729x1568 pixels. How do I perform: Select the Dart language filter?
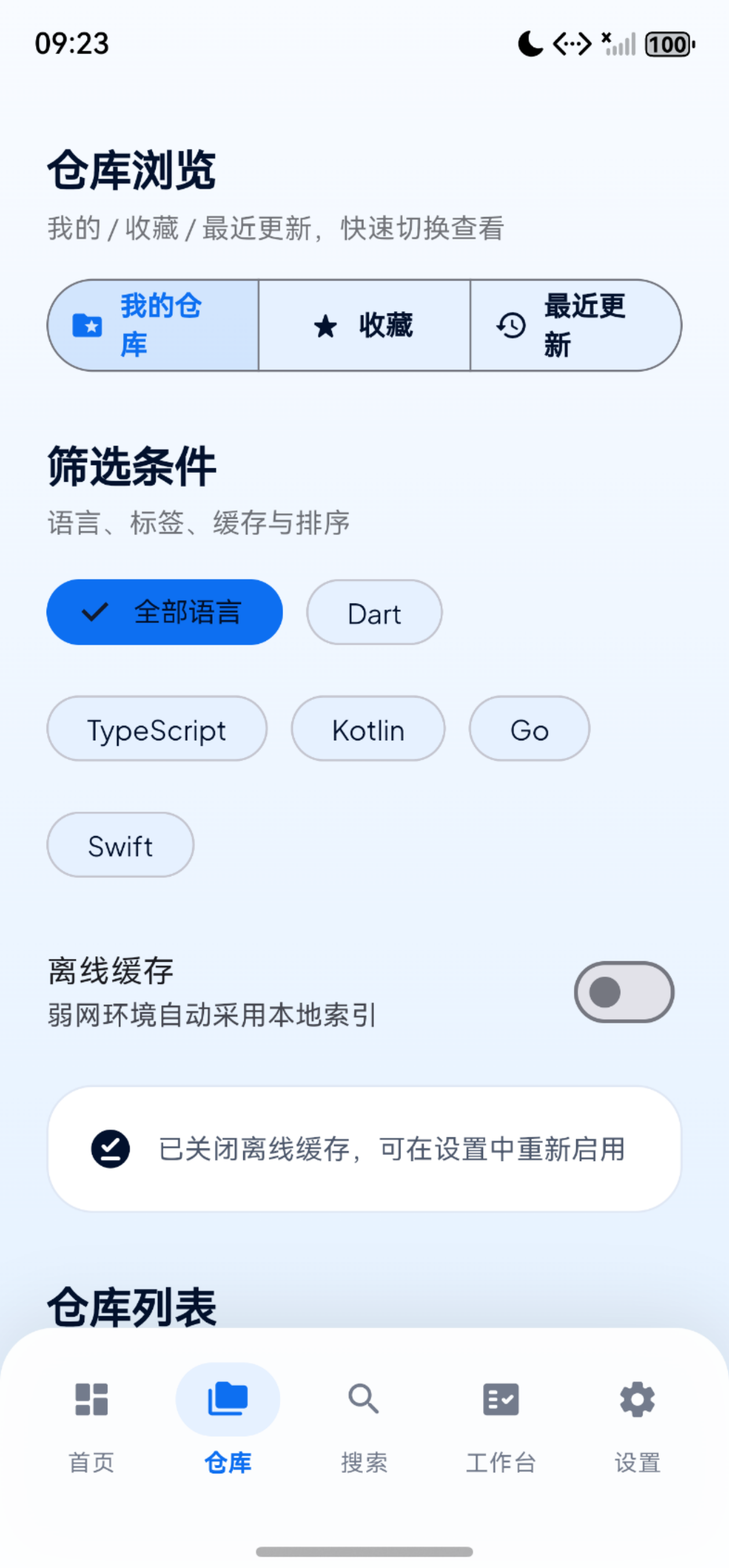pos(373,612)
